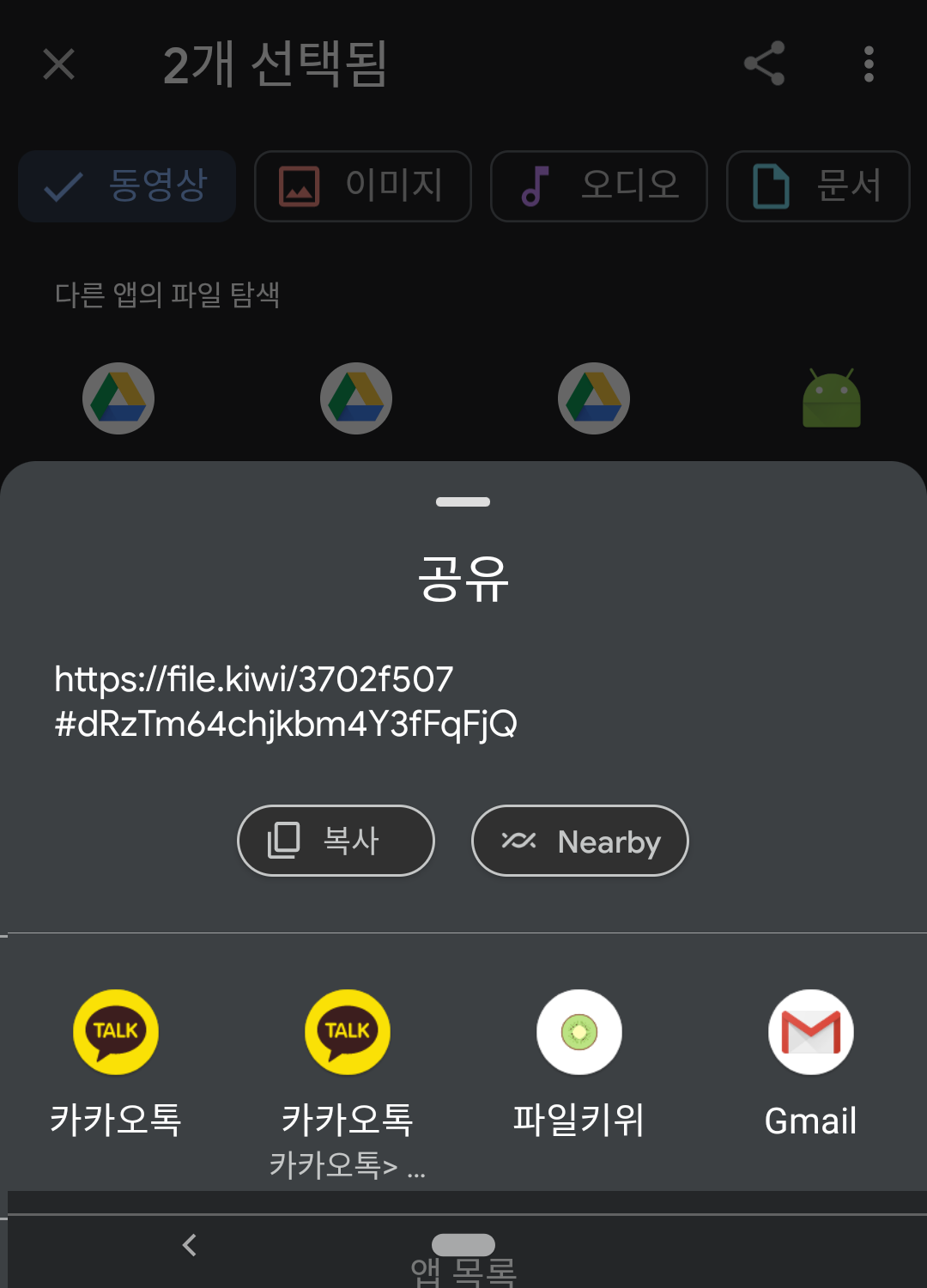Share to the first 카카오톡 app
Viewport: 927px width, 1288px height.
[116, 1033]
